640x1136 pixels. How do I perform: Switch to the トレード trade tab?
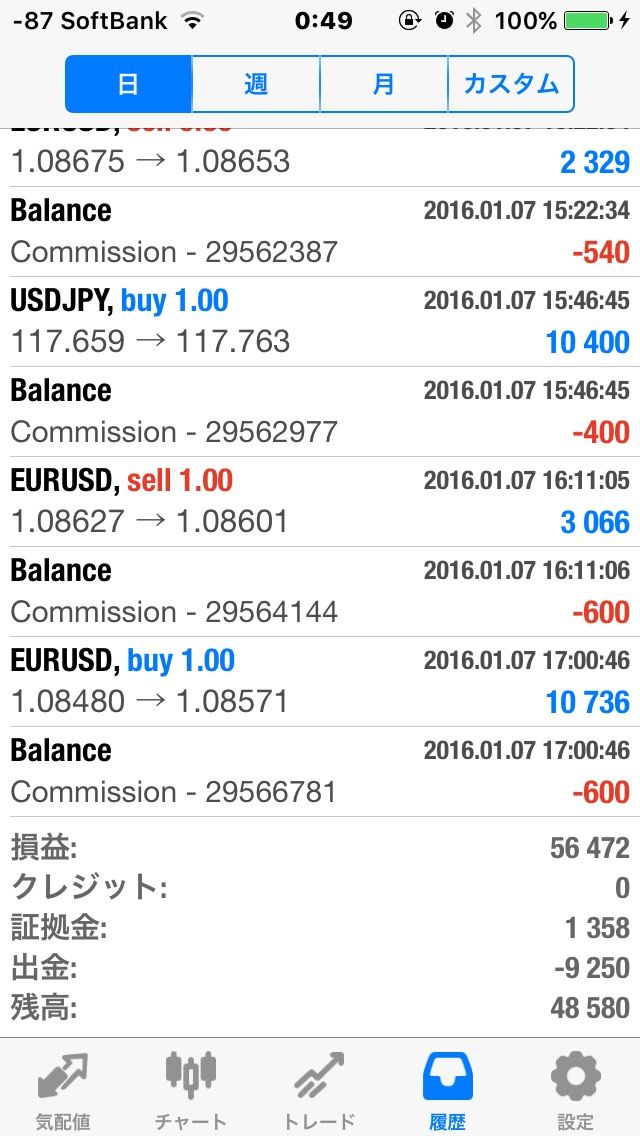(319, 1090)
